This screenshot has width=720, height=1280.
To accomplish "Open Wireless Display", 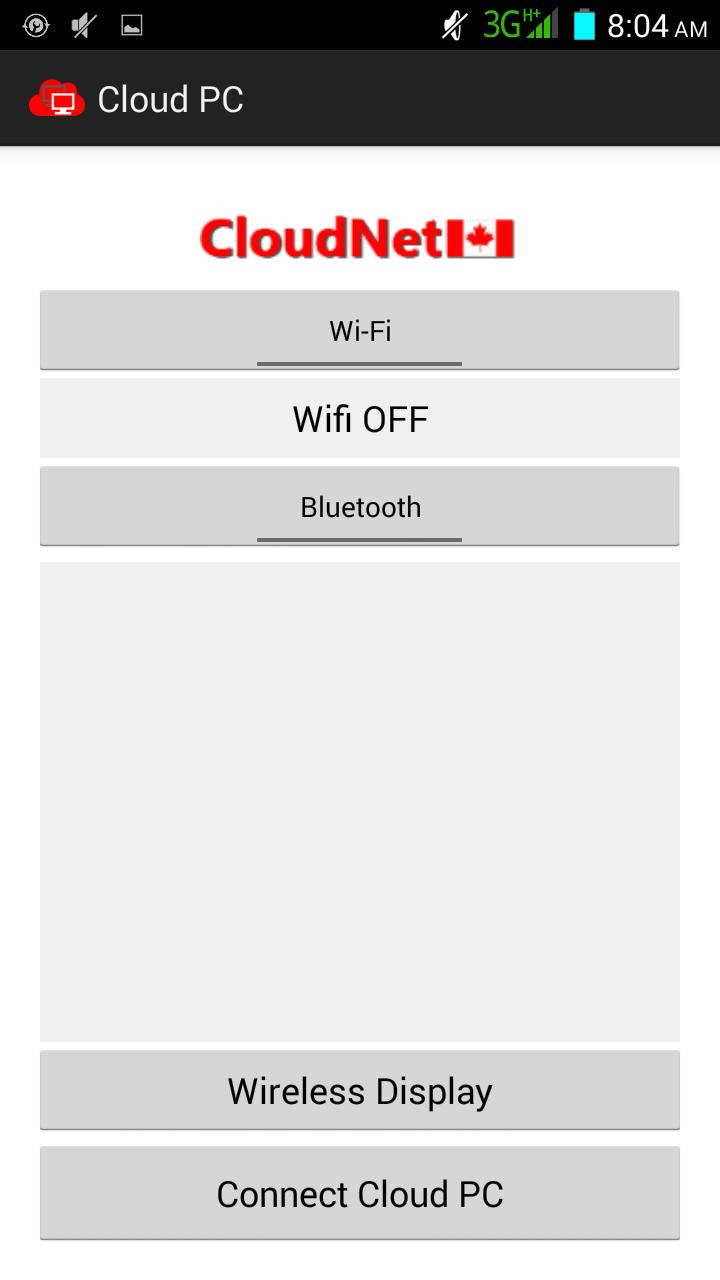I will [x=360, y=1091].
